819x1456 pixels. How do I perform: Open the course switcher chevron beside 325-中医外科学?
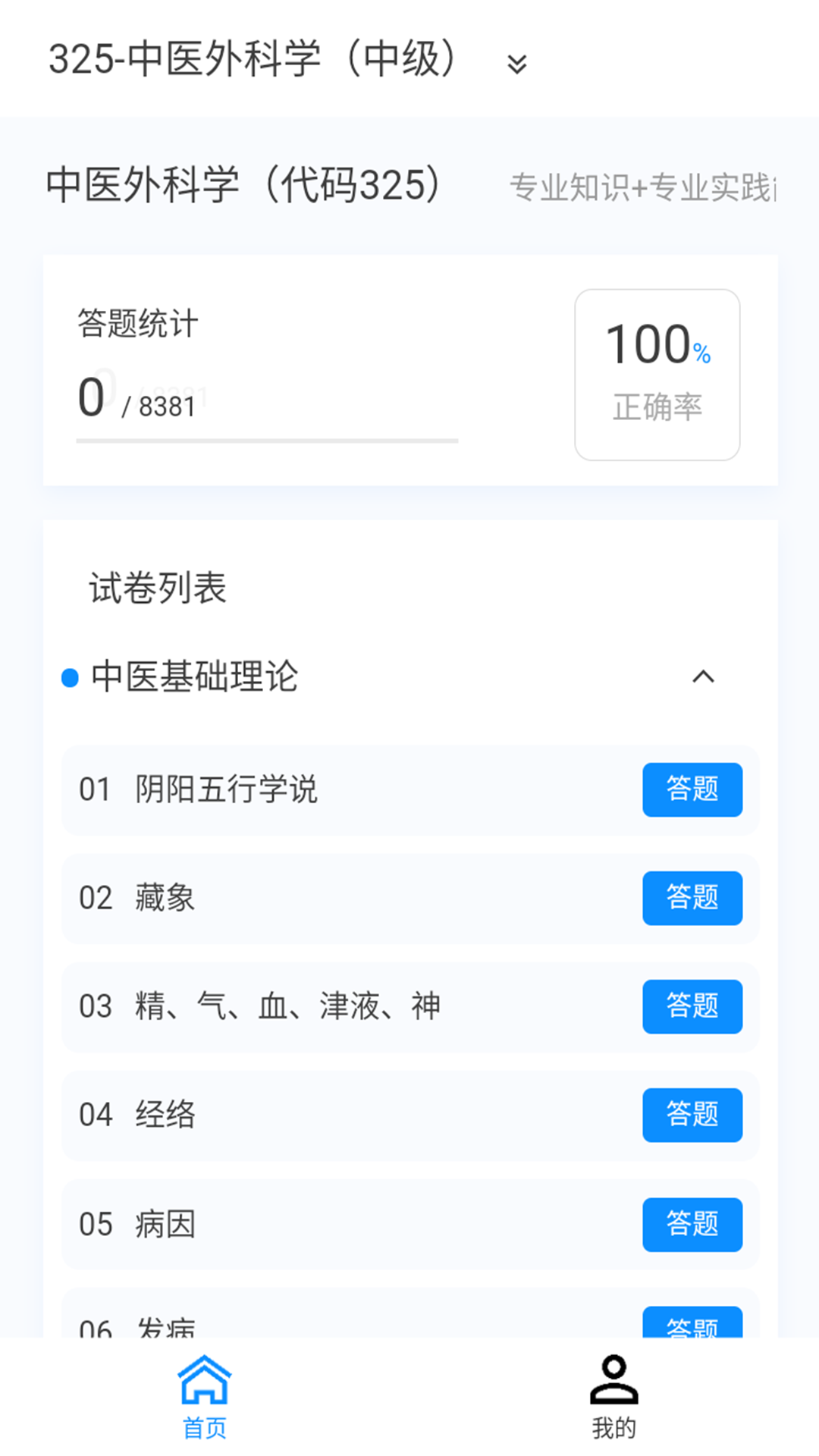pos(516,66)
